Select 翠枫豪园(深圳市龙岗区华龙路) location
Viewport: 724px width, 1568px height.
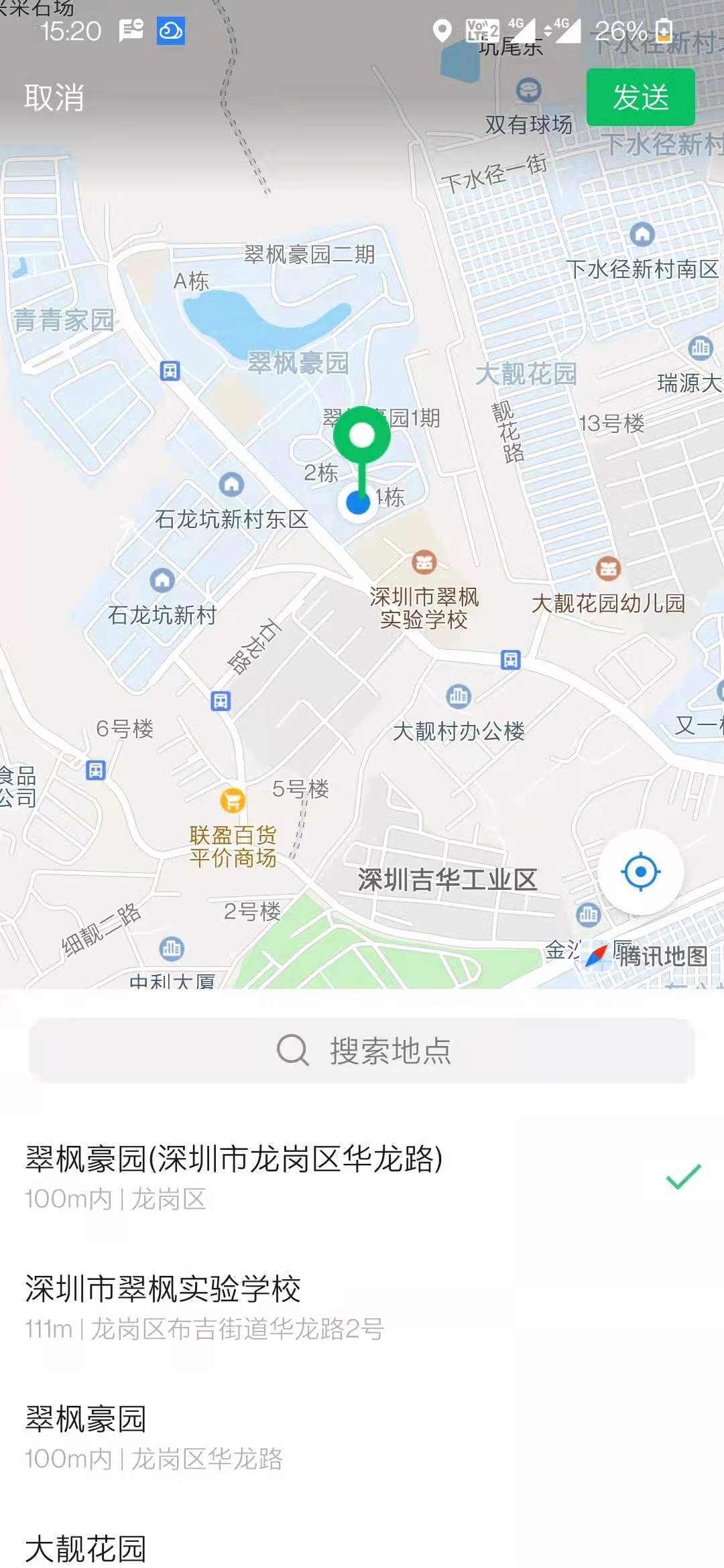[362, 1176]
